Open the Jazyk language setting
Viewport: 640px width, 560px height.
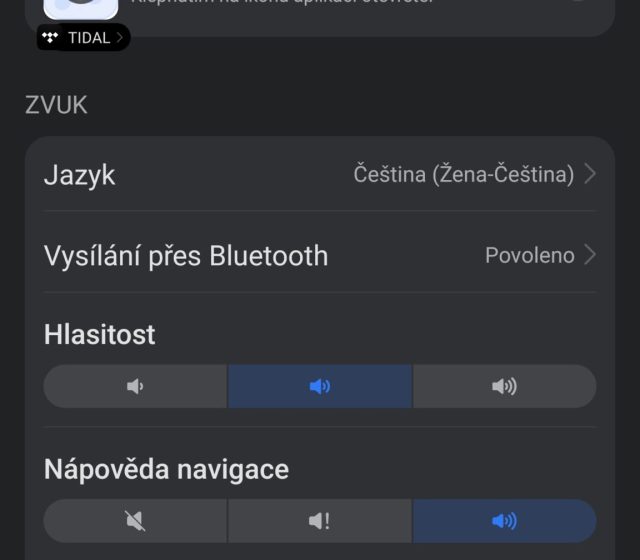[320, 175]
